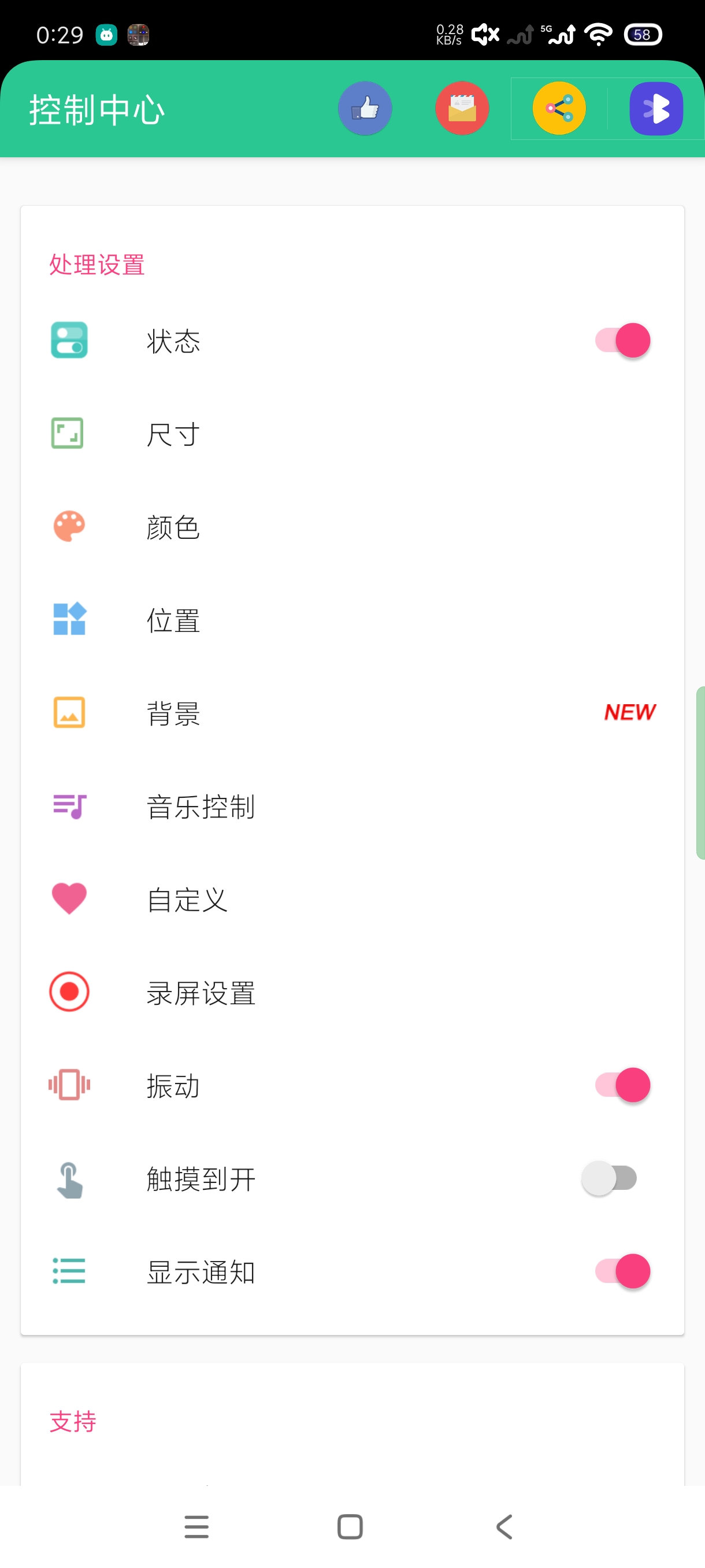Open the feedback envelope icon in the header
Viewport: 705px width, 1568px height.
tap(462, 108)
